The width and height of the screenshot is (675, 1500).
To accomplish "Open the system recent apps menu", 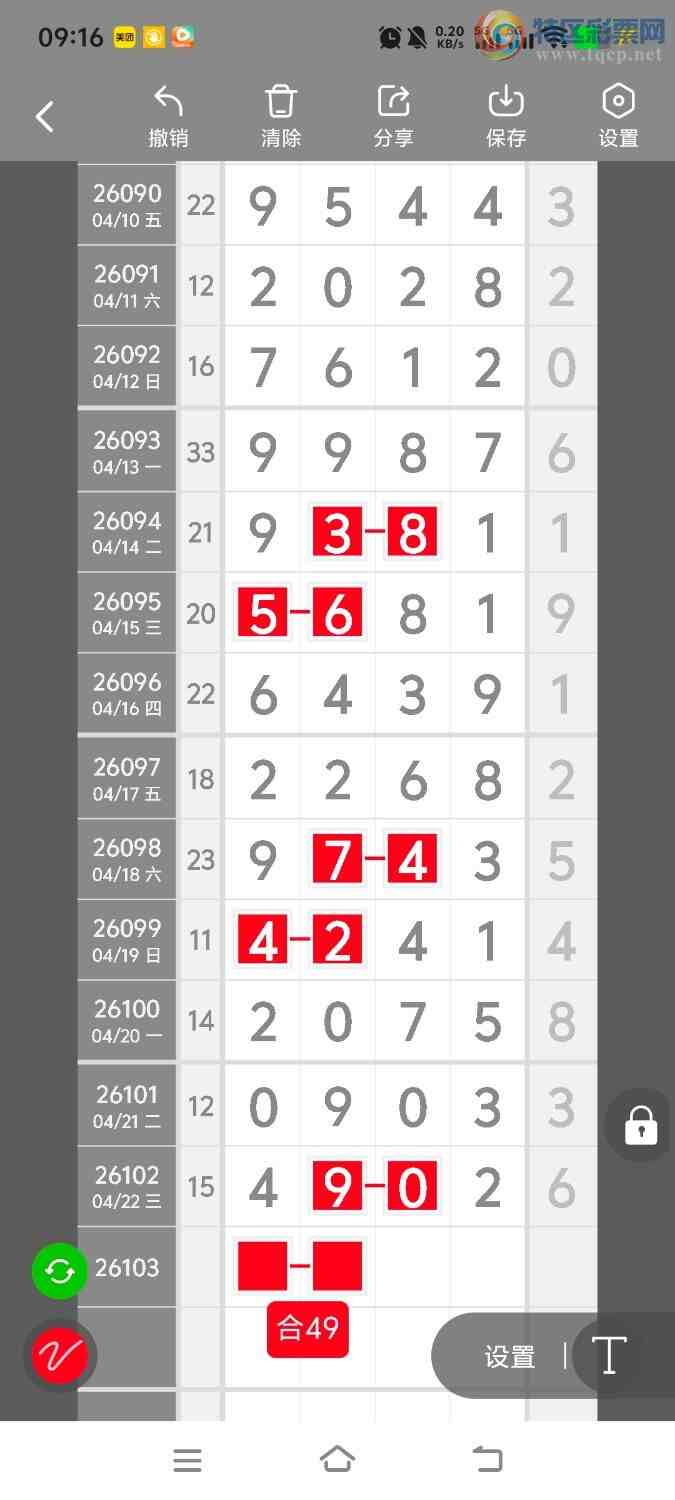I will 187,1460.
